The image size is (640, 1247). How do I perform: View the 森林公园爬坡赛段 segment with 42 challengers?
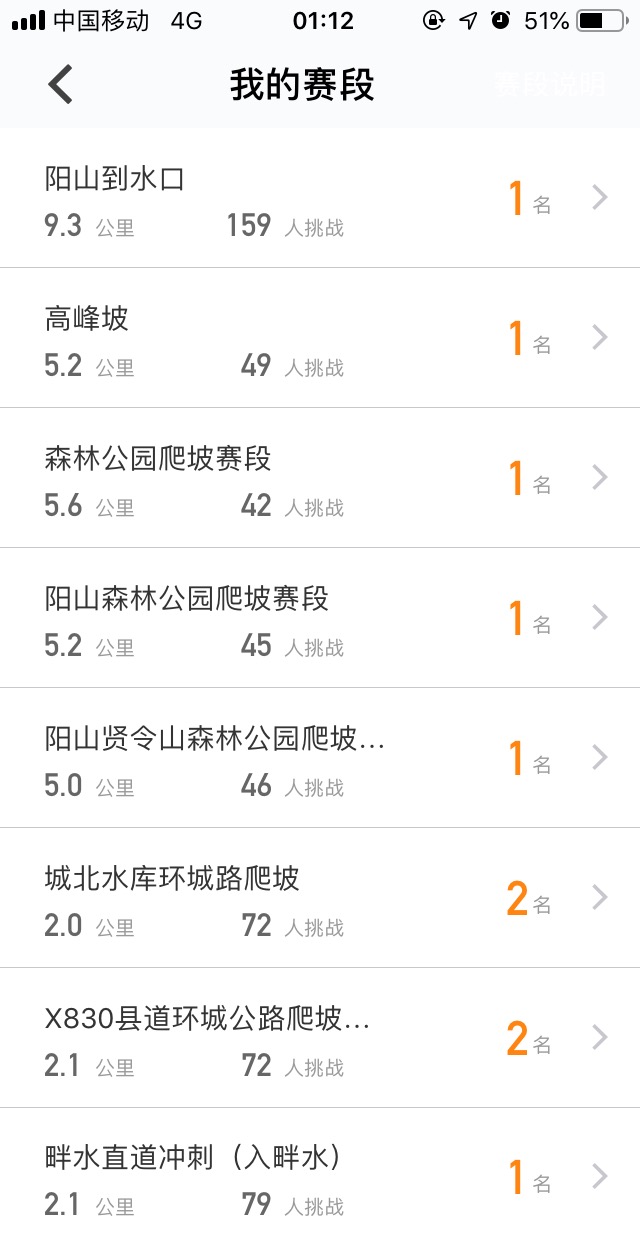pyautogui.click(x=320, y=479)
